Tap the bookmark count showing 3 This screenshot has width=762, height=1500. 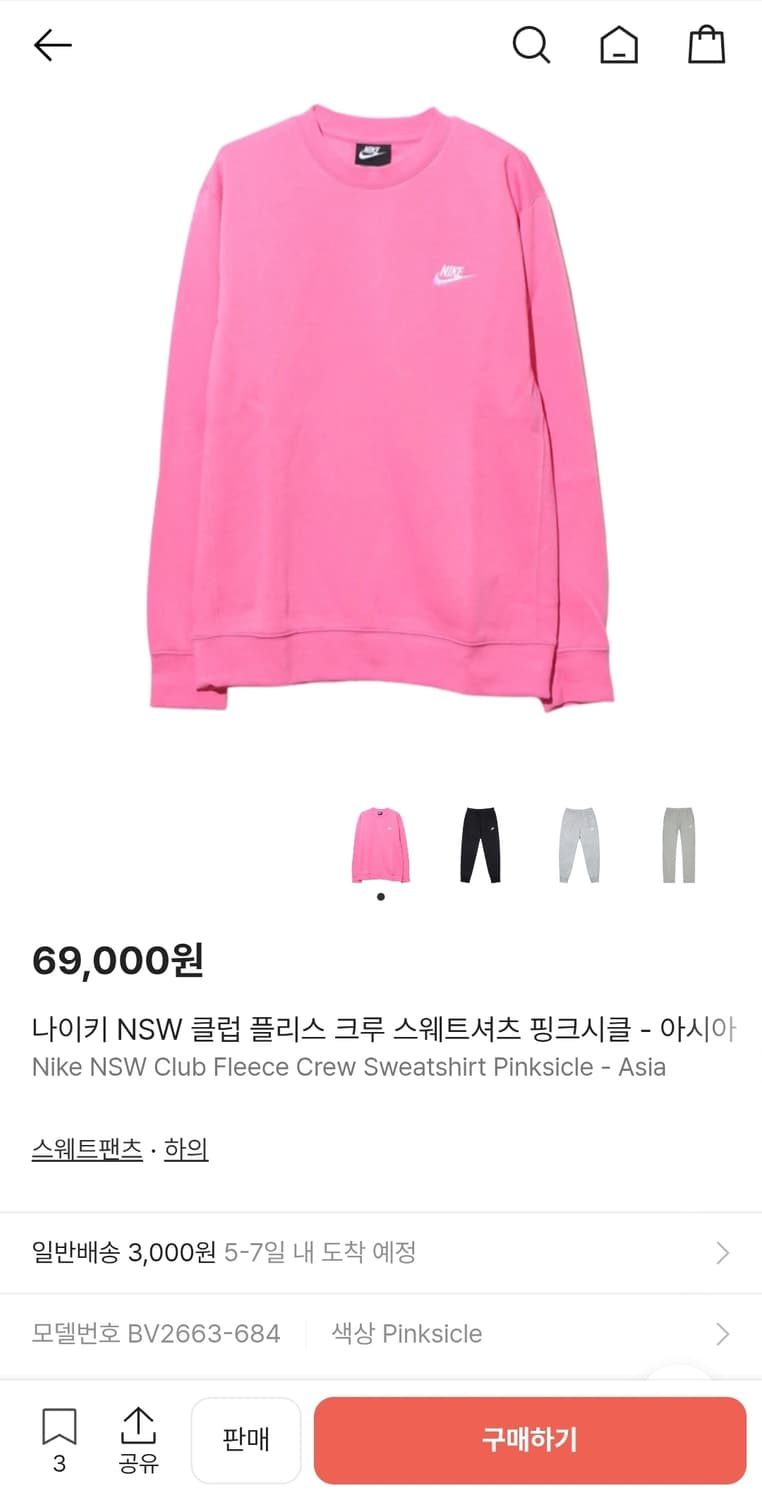[58, 1464]
